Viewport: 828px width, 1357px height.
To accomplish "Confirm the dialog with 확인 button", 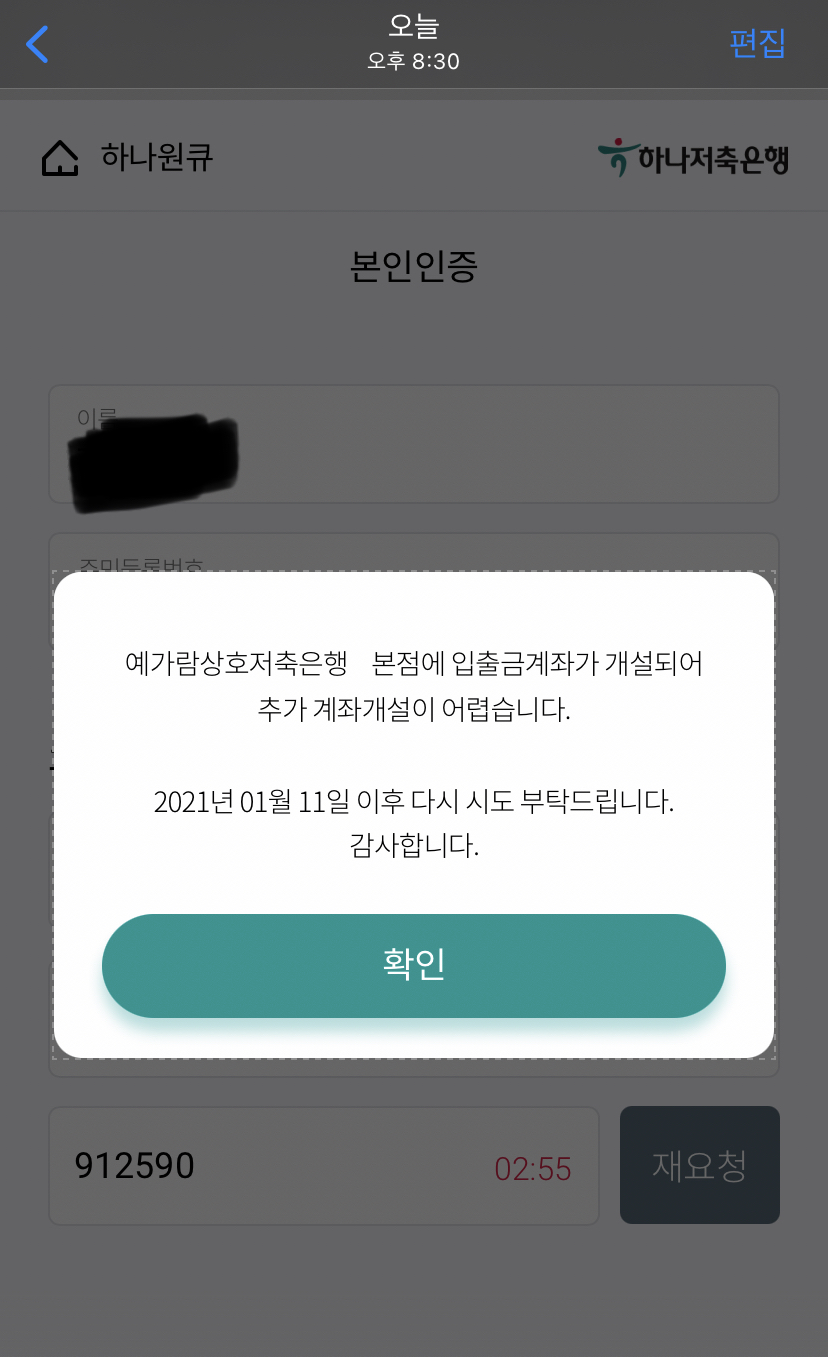I will coord(413,965).
